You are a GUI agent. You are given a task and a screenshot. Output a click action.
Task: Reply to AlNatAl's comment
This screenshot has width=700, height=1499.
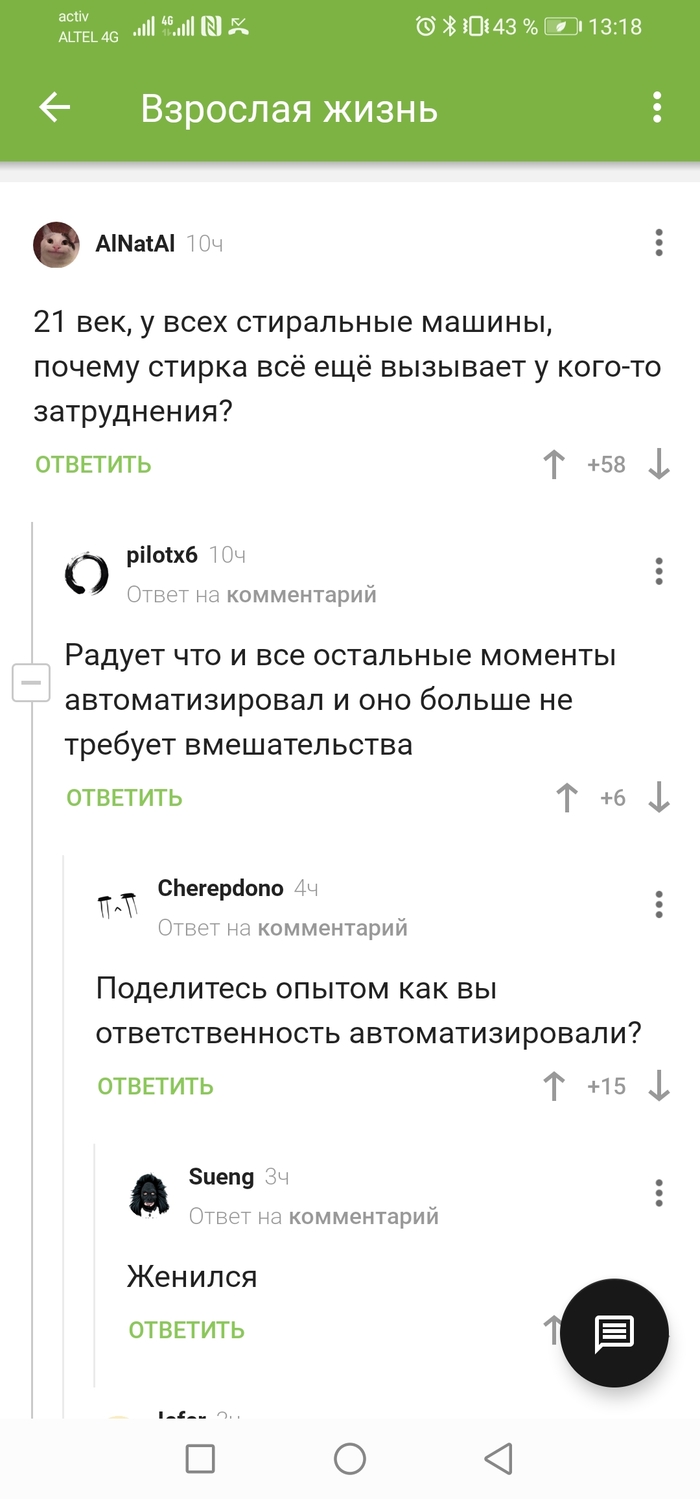(x=93, y=464)
